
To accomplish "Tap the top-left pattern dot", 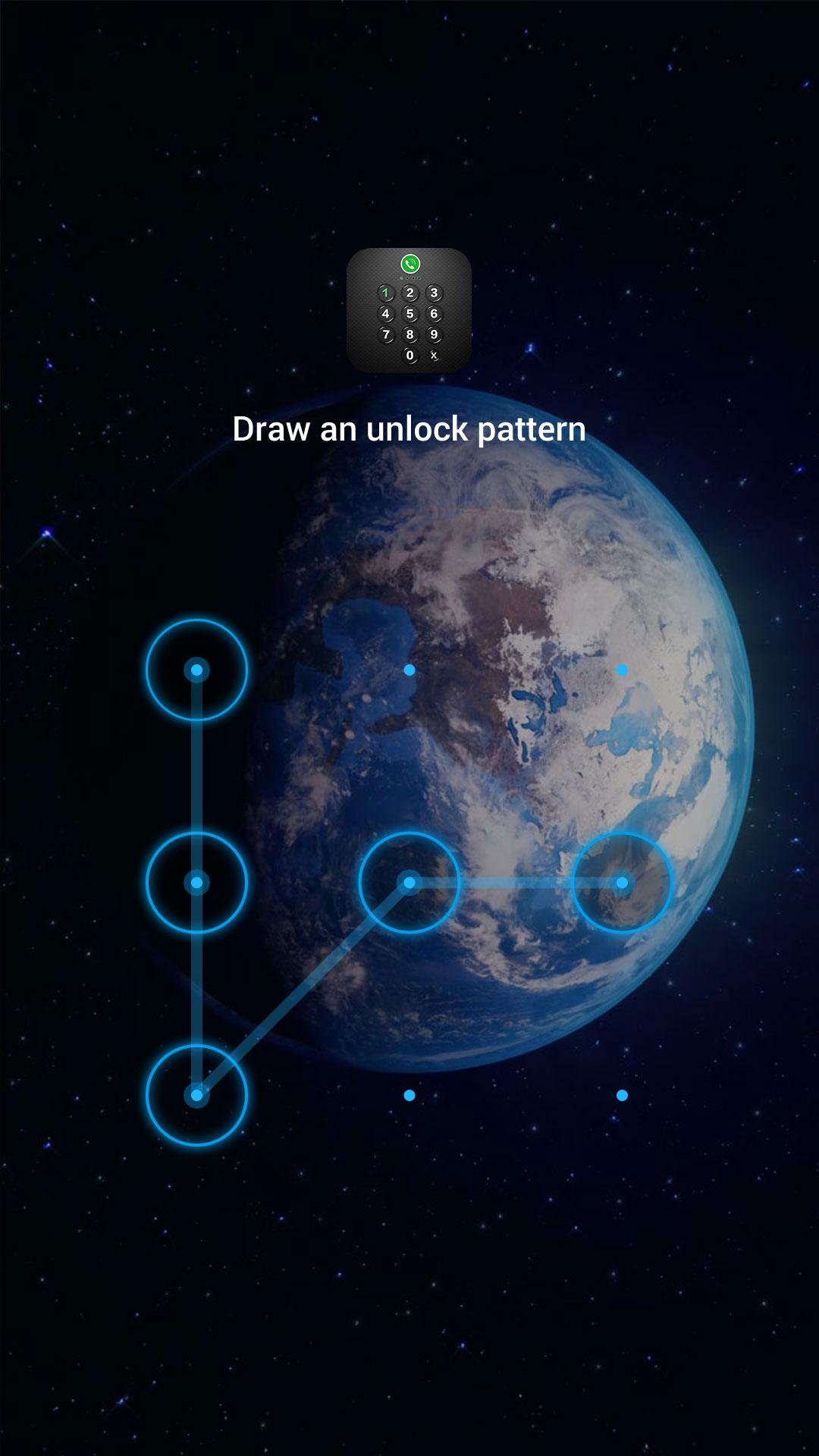I will point(196,670).
